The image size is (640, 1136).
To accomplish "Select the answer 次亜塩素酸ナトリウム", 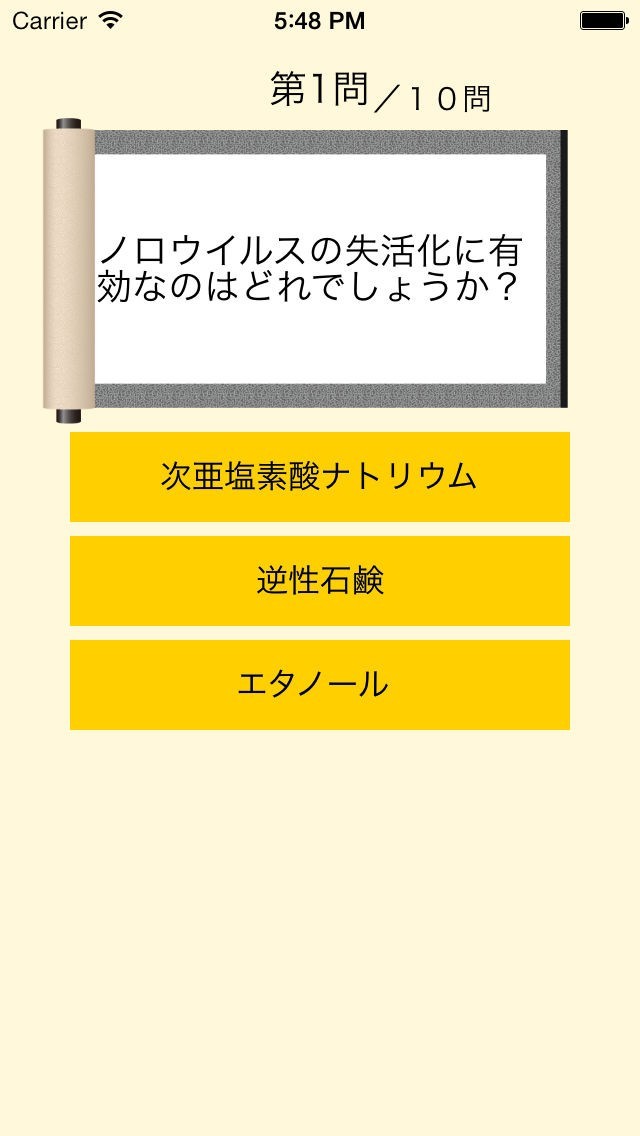I will [320, 477].
